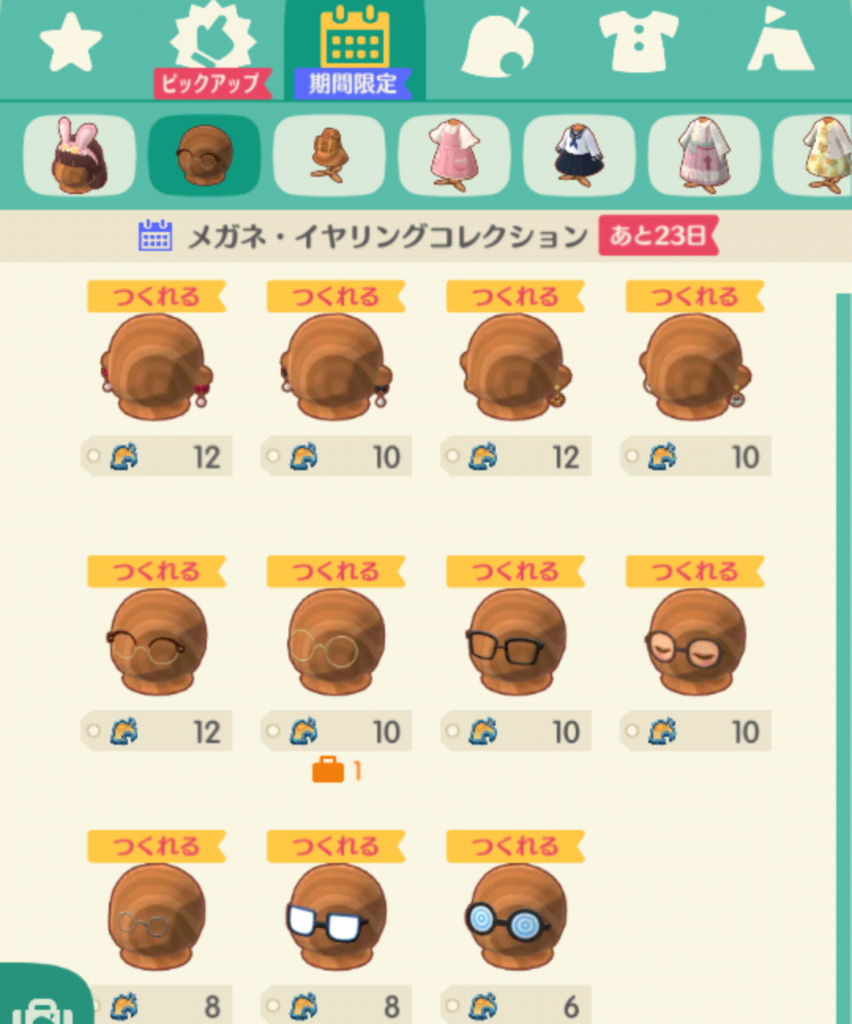The height and width of the screenshot is (1024, 852).
Task: Choose the glasses with one owned
Action: pyautogui.click(x=336, y=642)
